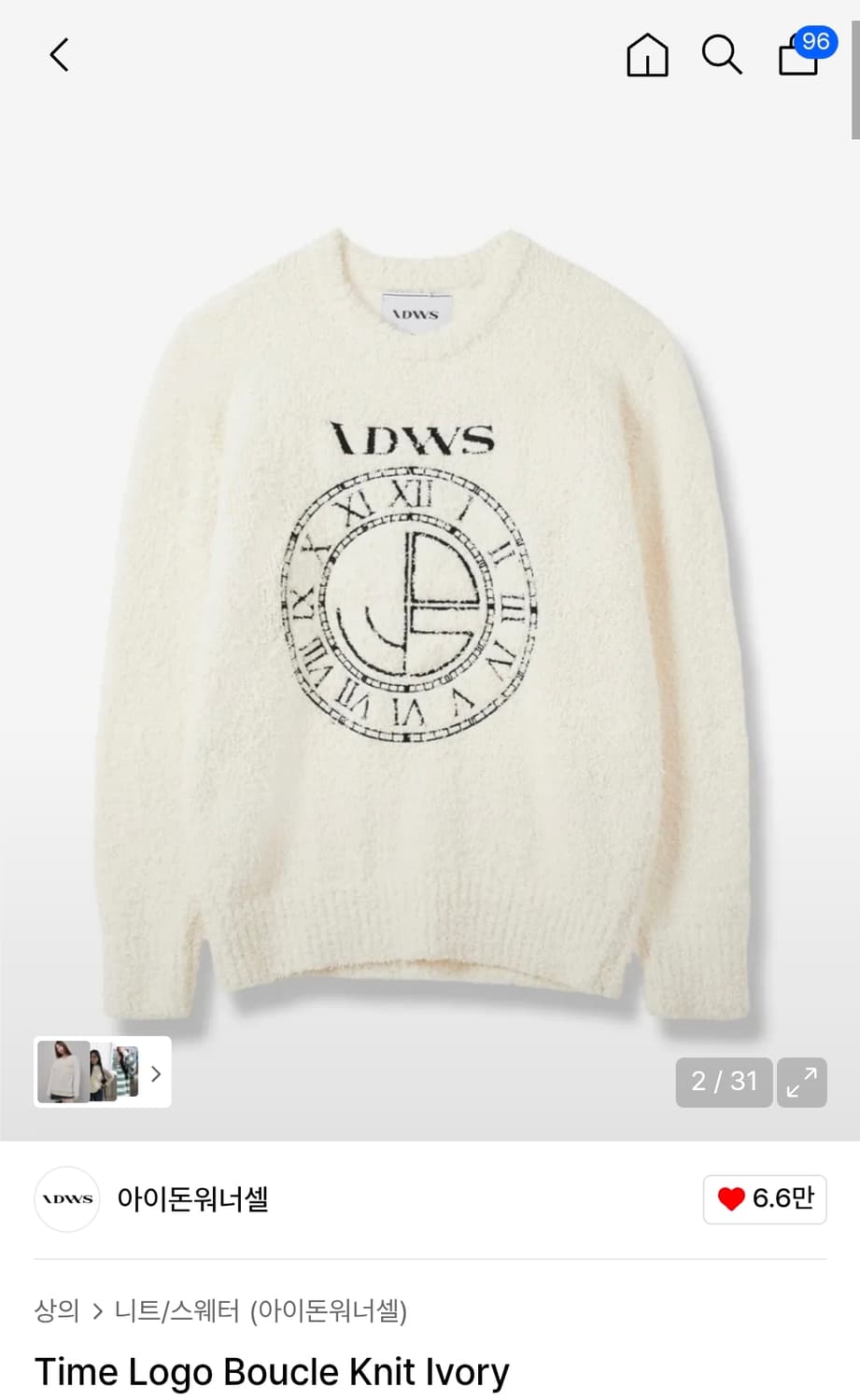
Task: Visit the 아이돈워너셀 brand page
Action: click(x=191, y=1199)
